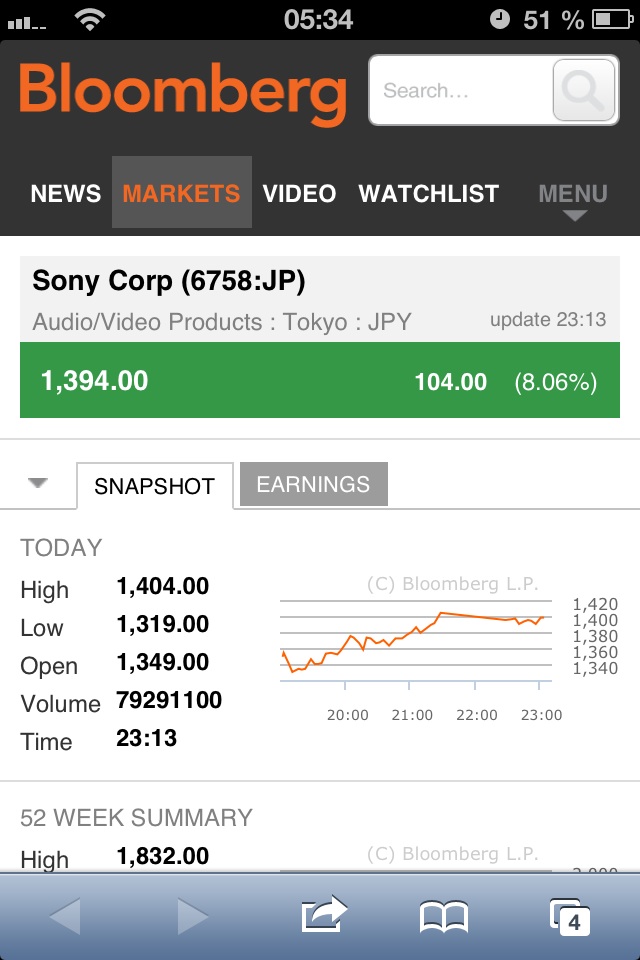View the open browser tabs
The image size is (640, 960).
[570, 916]
